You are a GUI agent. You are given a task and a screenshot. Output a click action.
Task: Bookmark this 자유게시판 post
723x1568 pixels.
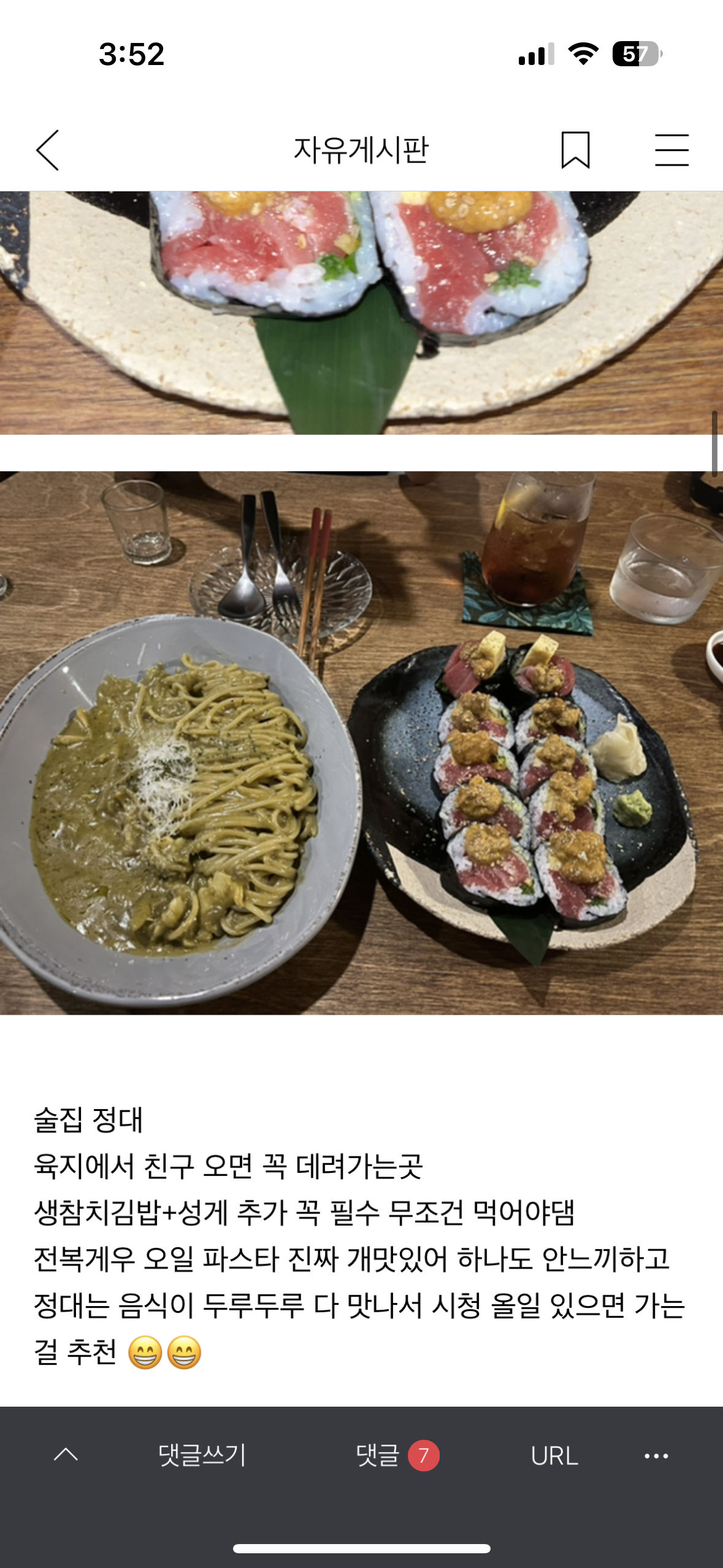click(575, 150)
